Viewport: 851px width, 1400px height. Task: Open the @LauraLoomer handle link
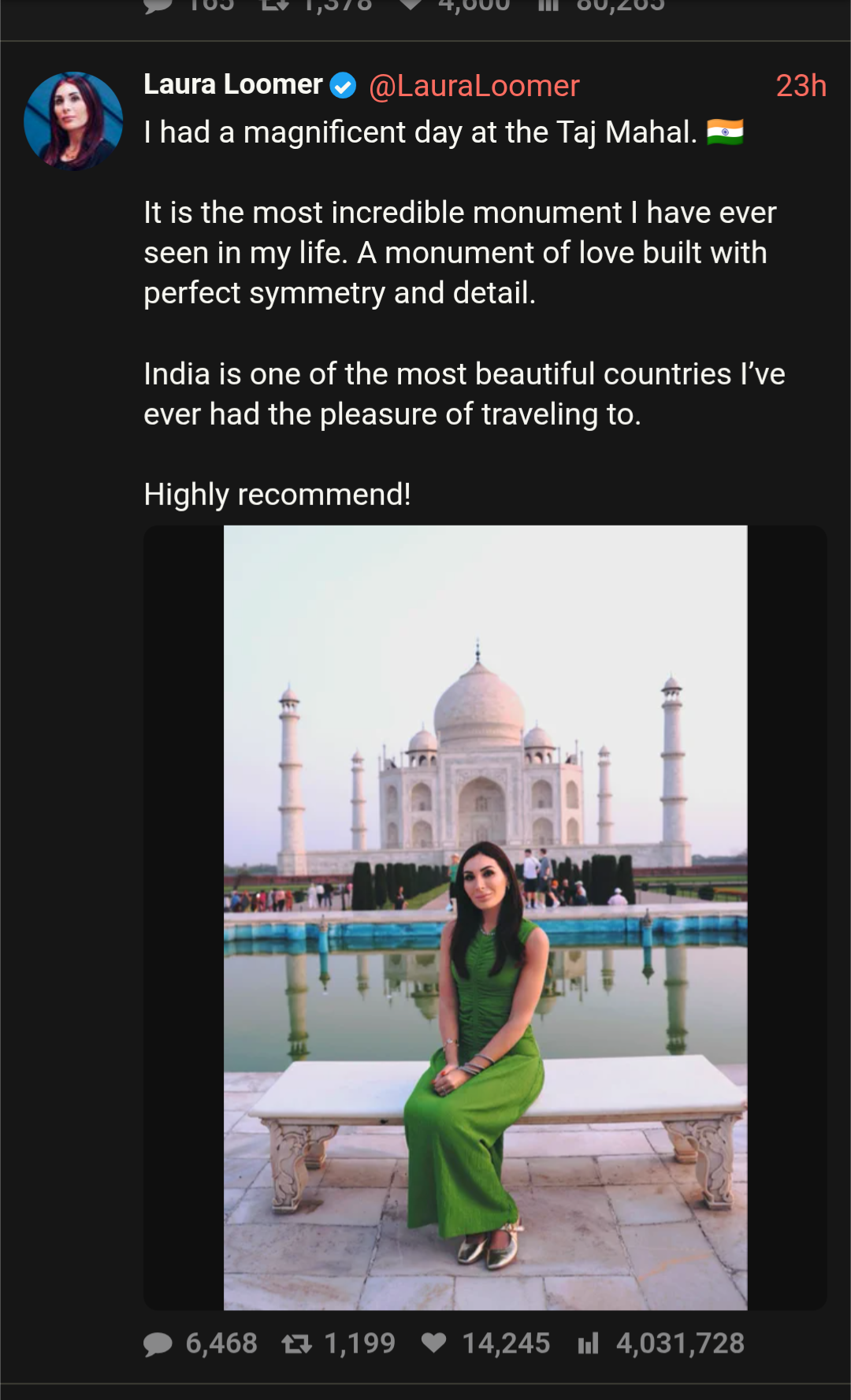(x=474, y=86)
